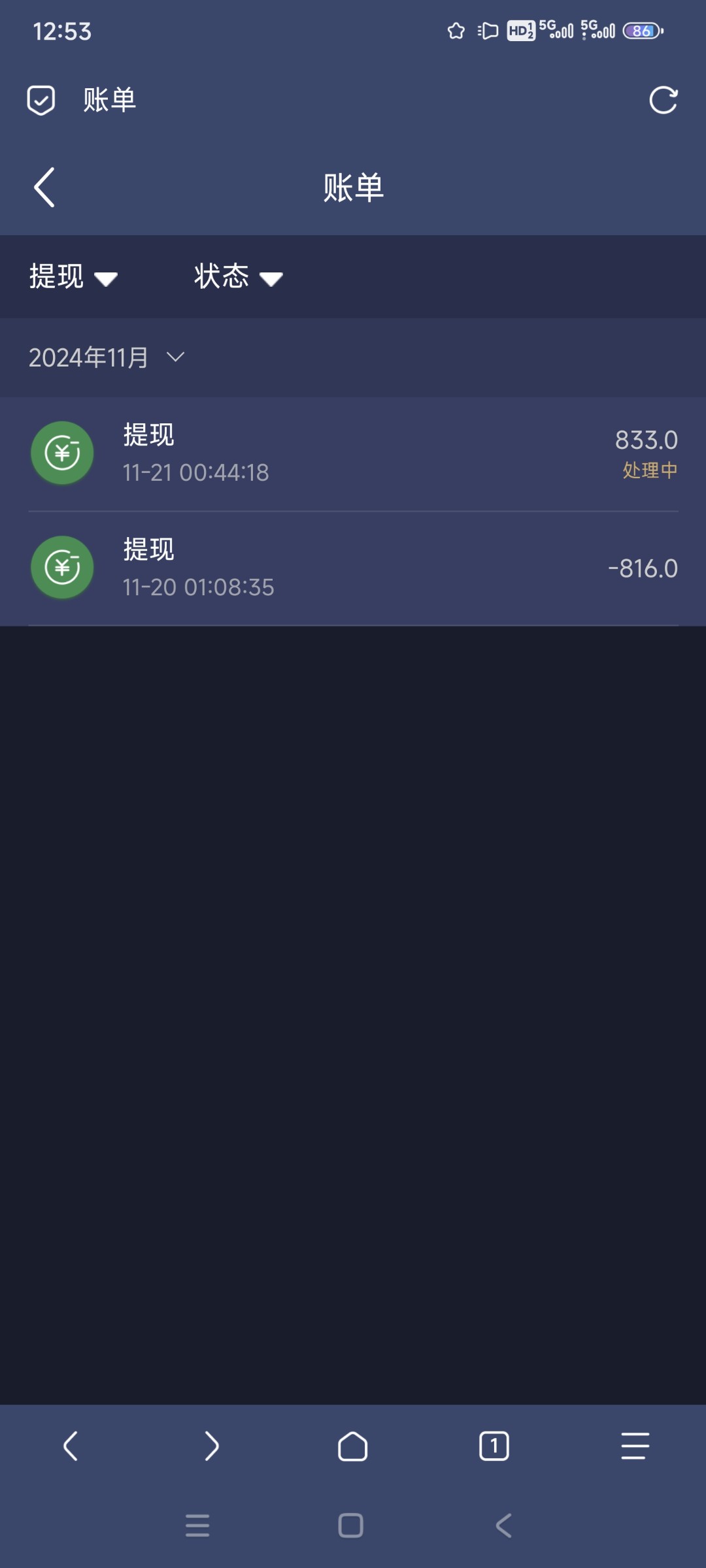Viewport: 706px width, 1568px height.
Task: Show the open browser tabs
Action: (x=494, y=1446)
